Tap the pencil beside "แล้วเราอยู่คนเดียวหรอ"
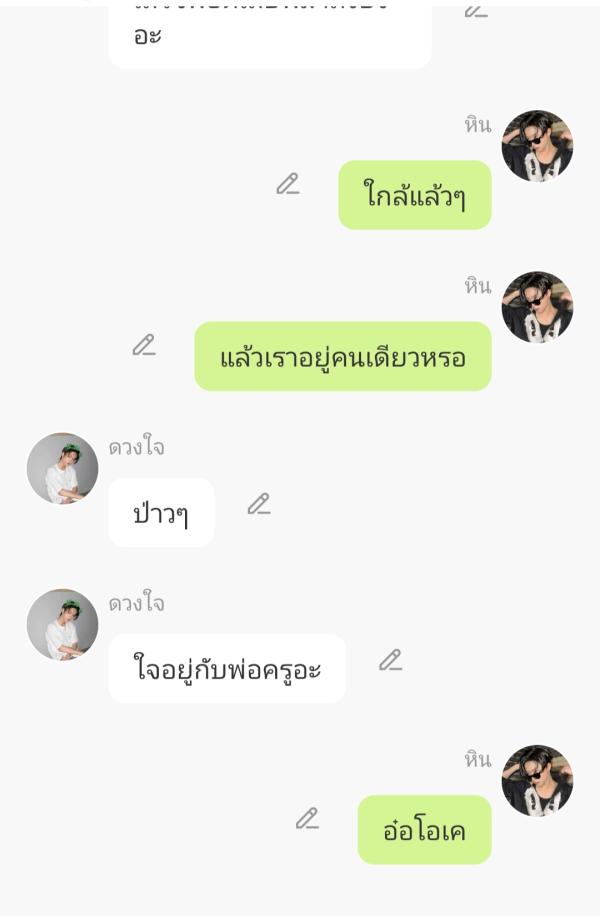This screenshot has height=916, width=600. point(144,346)
